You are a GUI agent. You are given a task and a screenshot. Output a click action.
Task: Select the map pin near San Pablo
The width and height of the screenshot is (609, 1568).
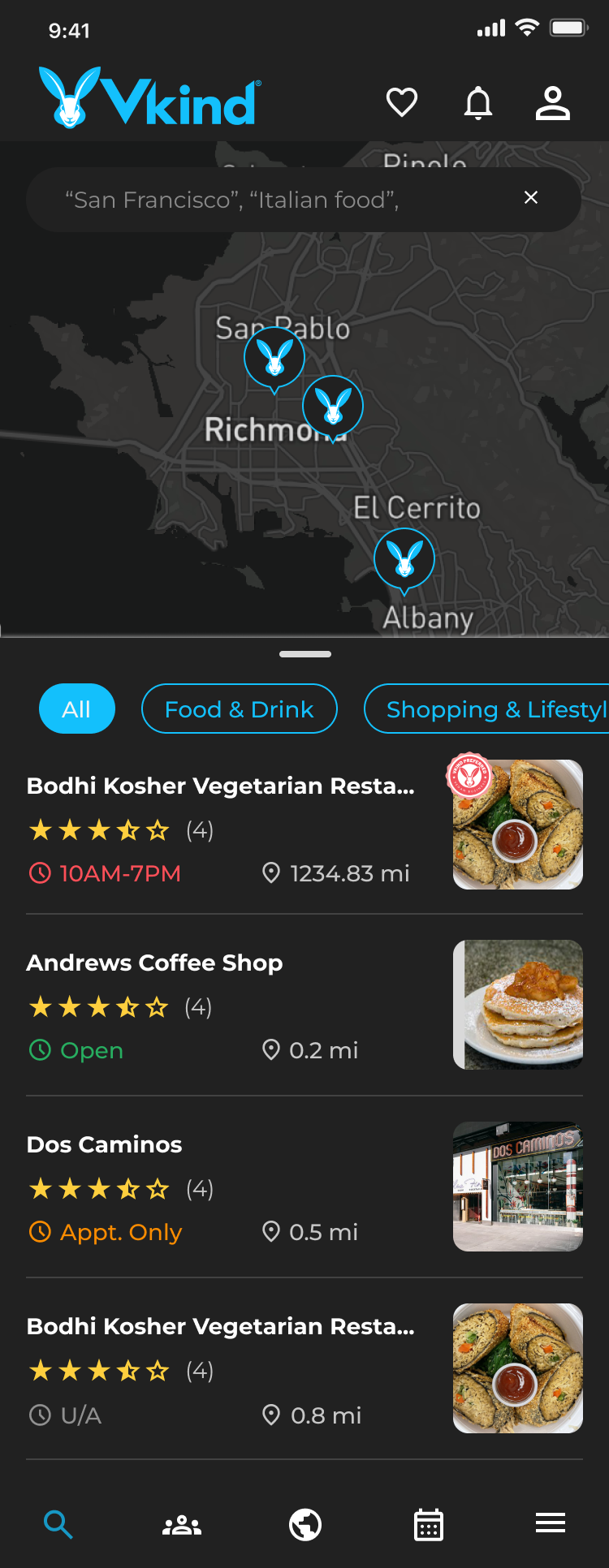click(274, 359)
